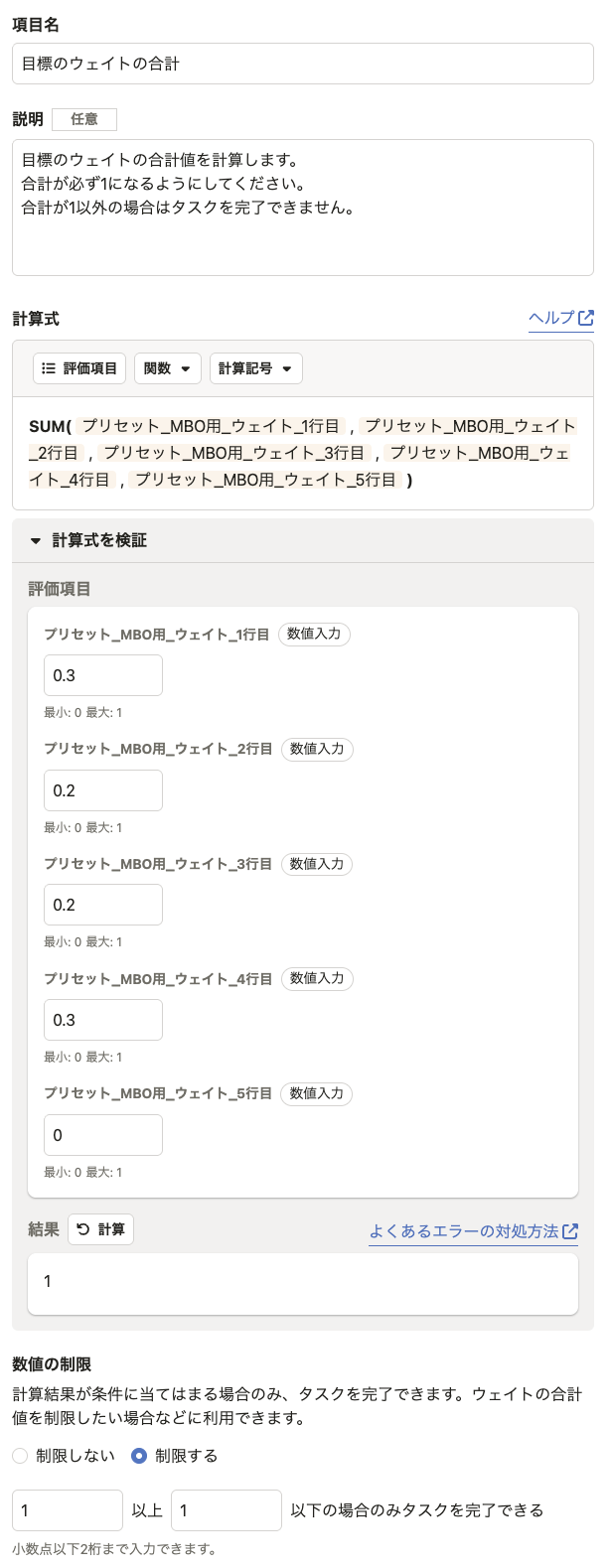Screen dimensions: 611x1568
Task: Edit the ウェイト_5行目 value field
Action: 102,1135
